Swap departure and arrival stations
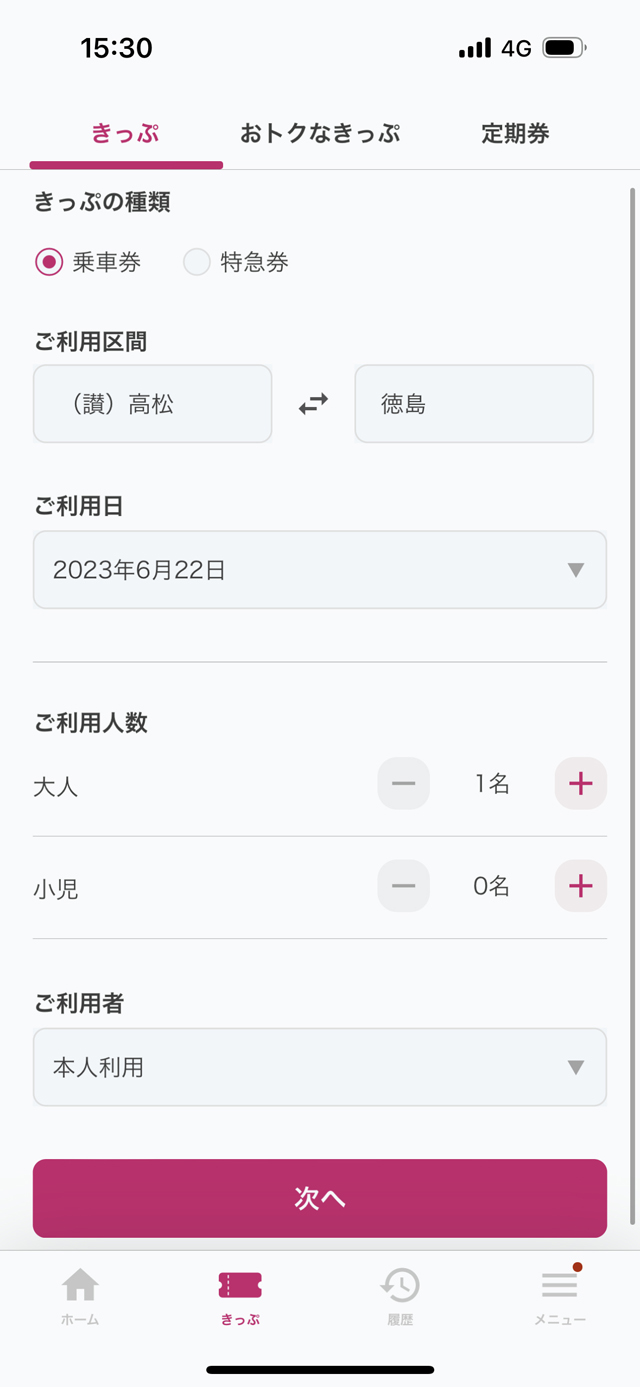Screen dimensions: 640x1387 pyautogui.click(x=314, y=404)
